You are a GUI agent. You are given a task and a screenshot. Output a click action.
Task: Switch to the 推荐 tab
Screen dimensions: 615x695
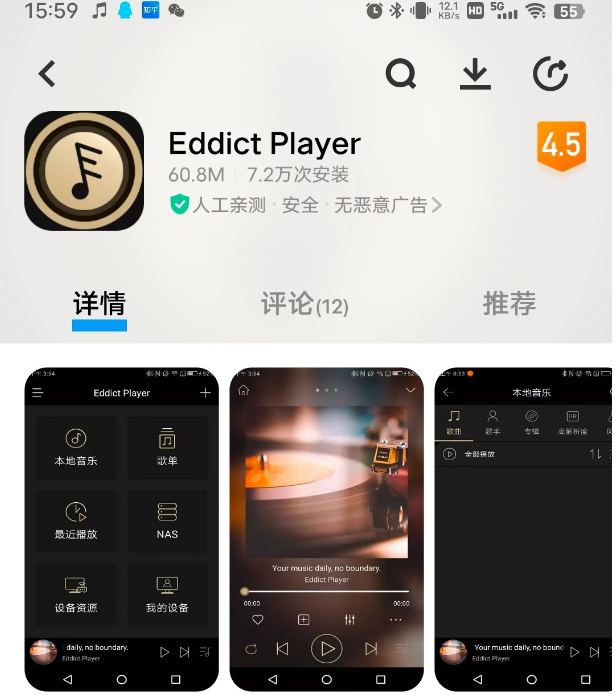point(509,304)
